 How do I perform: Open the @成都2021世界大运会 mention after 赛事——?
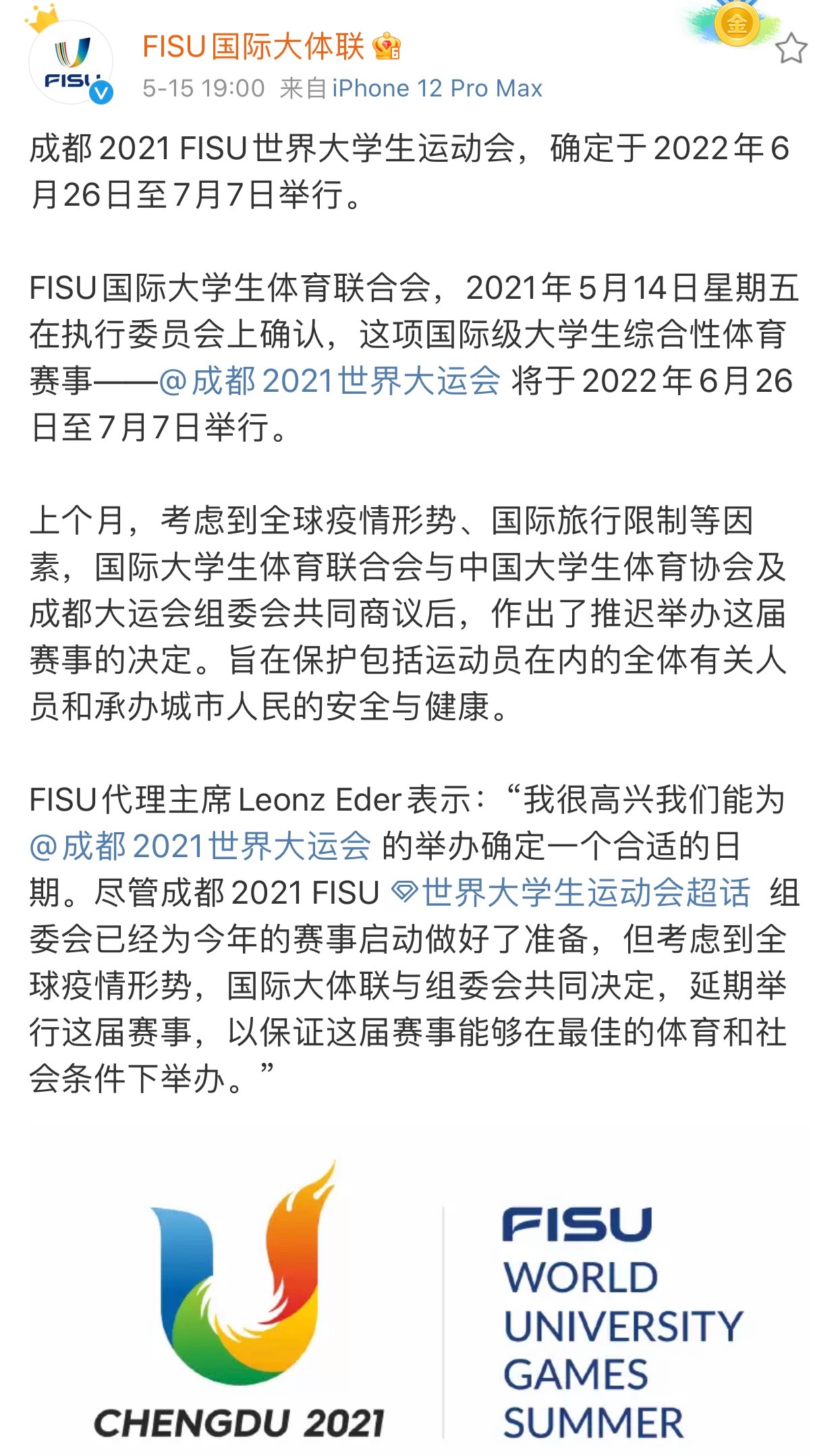pyautogui.click(x=329, y=381)
